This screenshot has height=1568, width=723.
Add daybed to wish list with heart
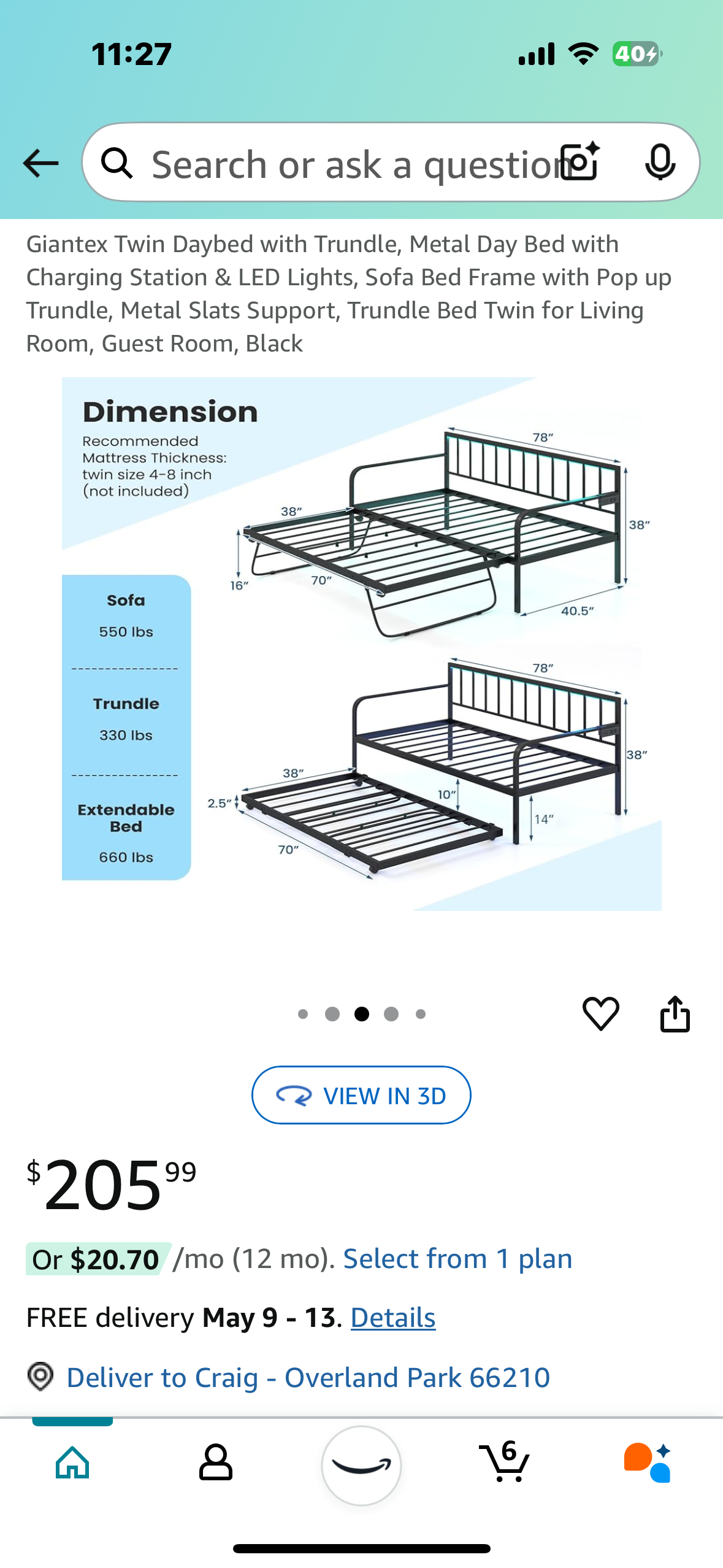600,1013
